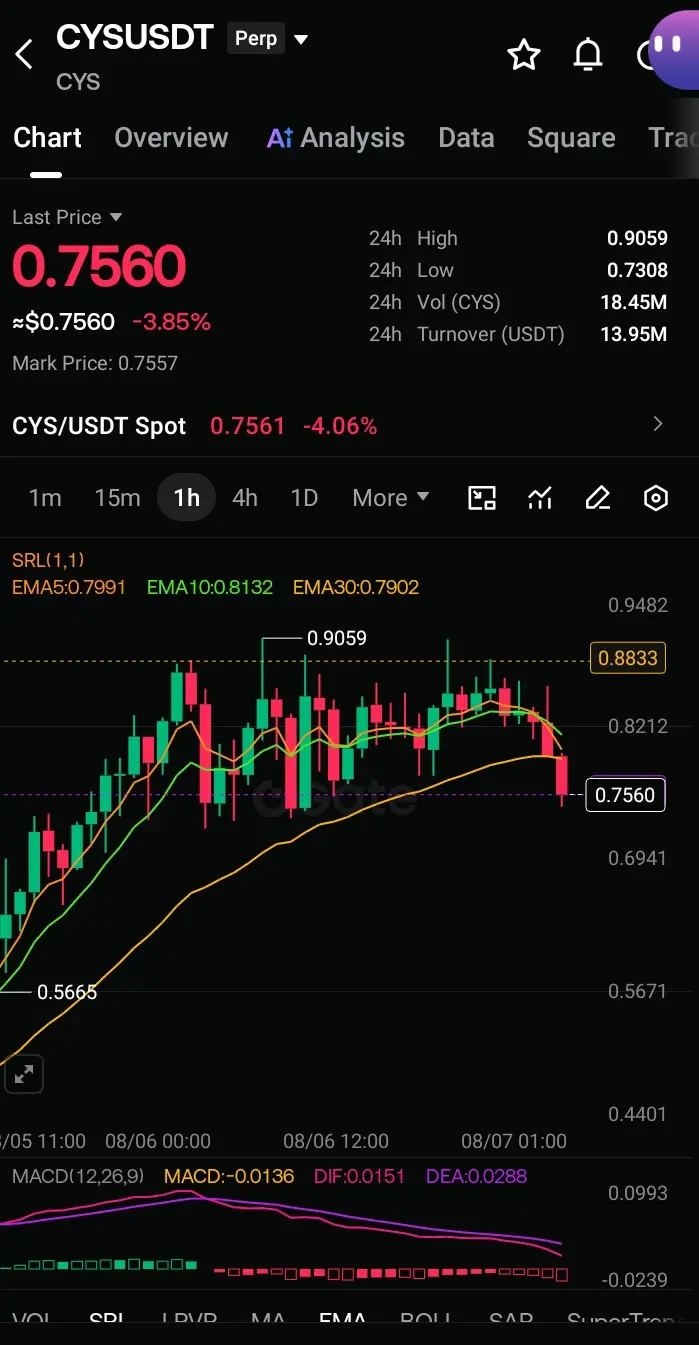Open the Square tab
The width and height of the screenshot is (699, 1345).
571,138
